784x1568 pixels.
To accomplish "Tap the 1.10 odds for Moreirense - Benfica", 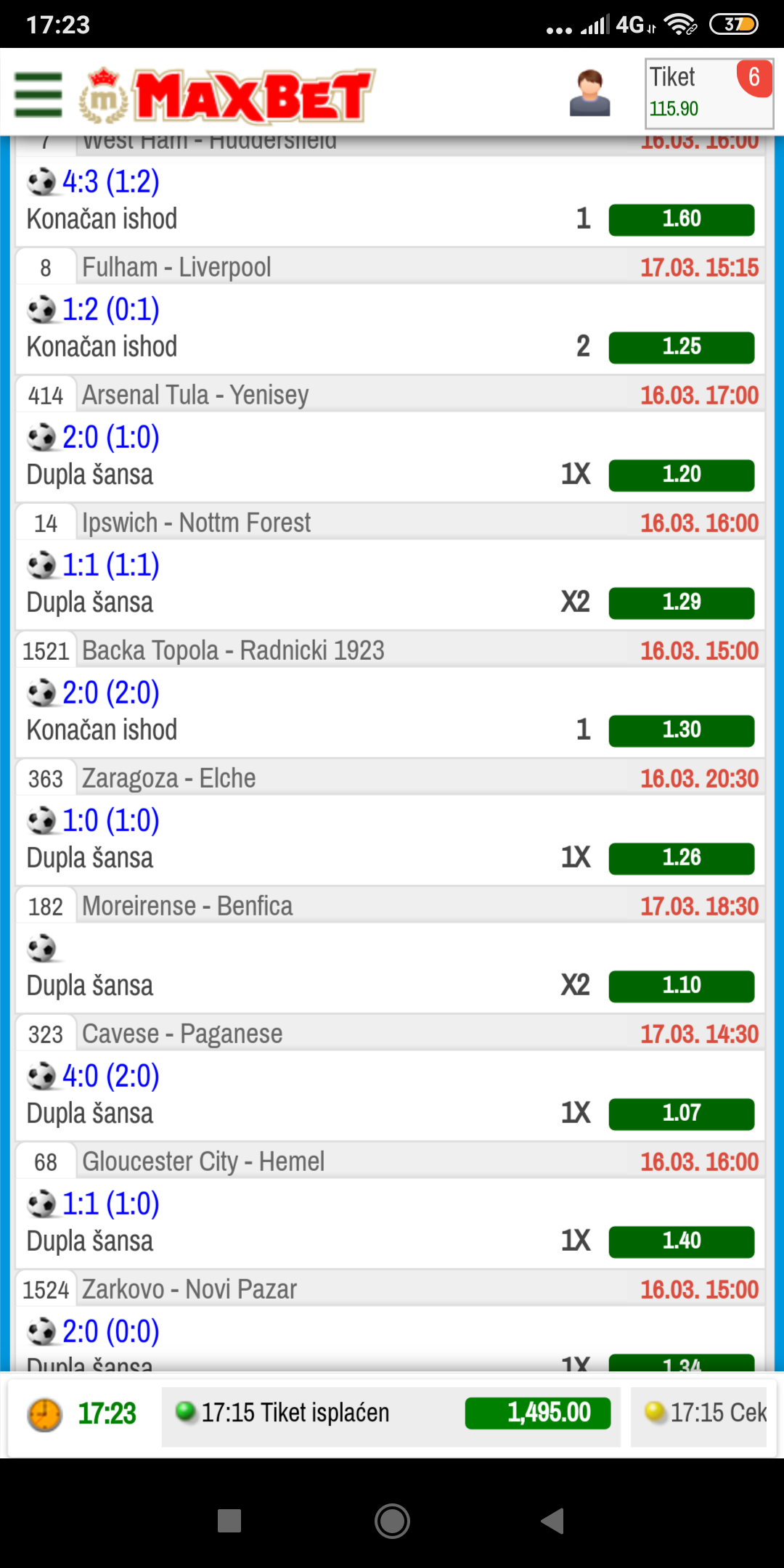I will click(x=681, y=986).
